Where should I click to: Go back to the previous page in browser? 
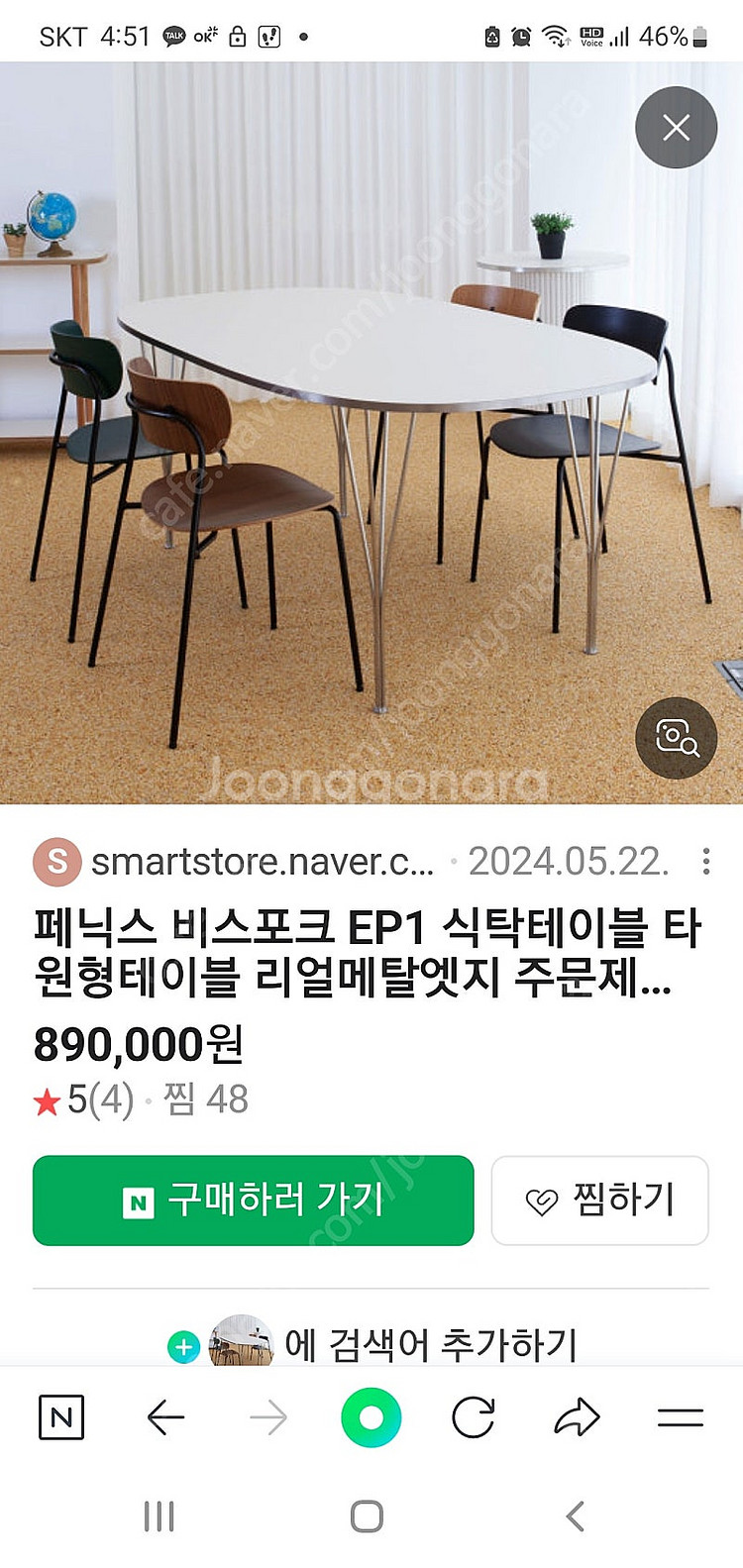click(165, 1417)
